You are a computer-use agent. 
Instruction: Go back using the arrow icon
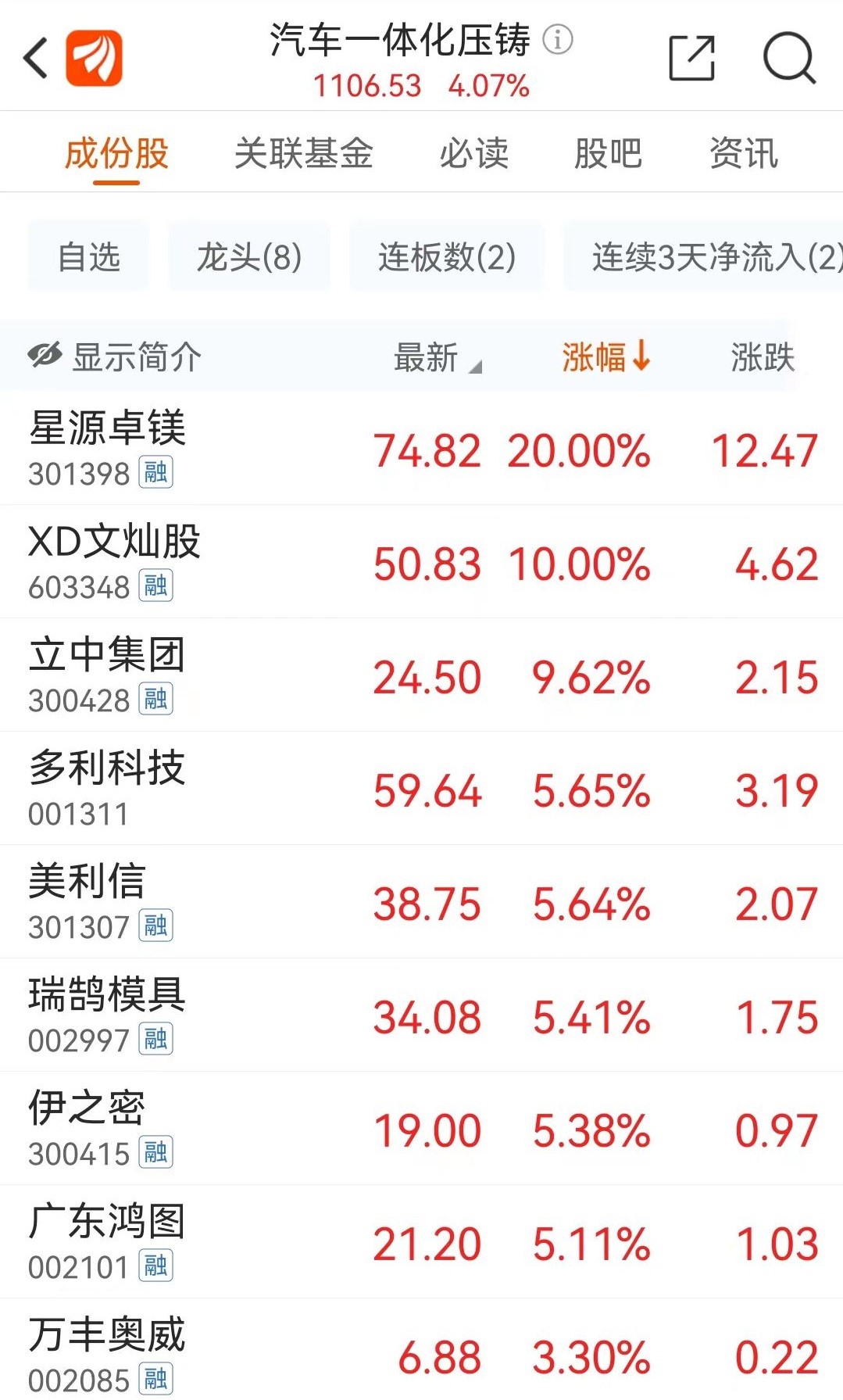[36, 58]
